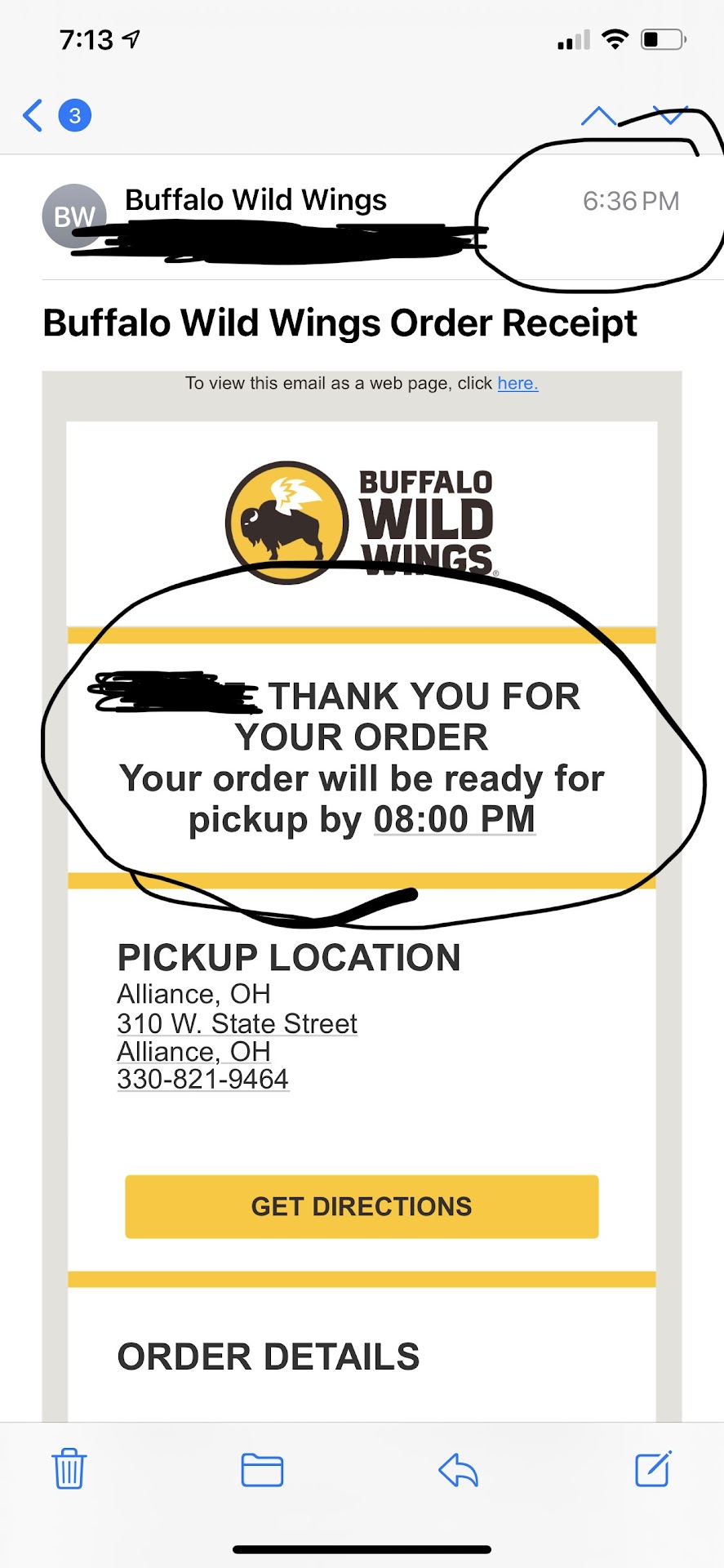The width and height of the screenshot is (724, 1568).
Task: Open the 310 W. State Street address
Action: (237, 1023)
